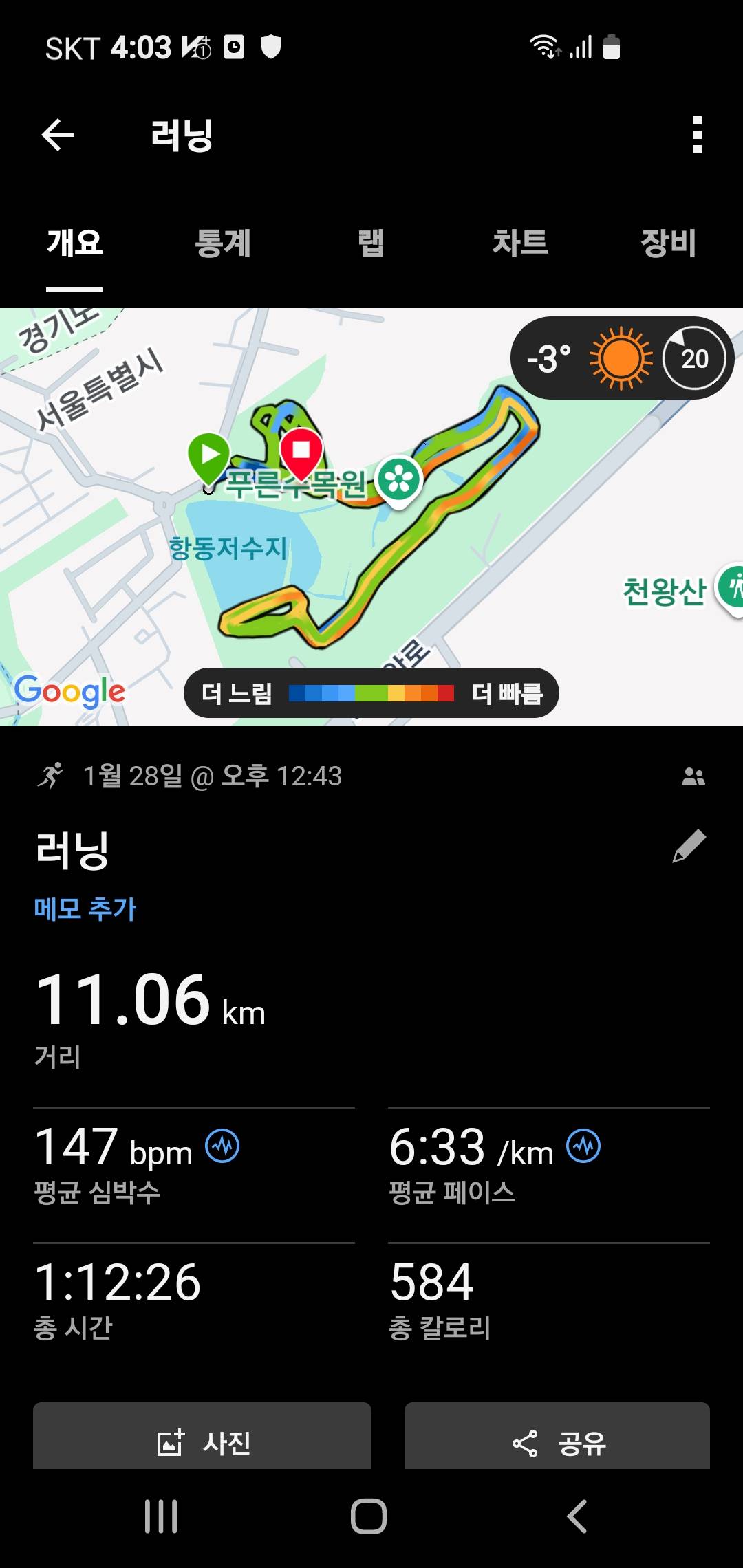This screenshot has height=1568, width=743.
Task: Open the three-dot overflow menu
Action: (697, 135)
